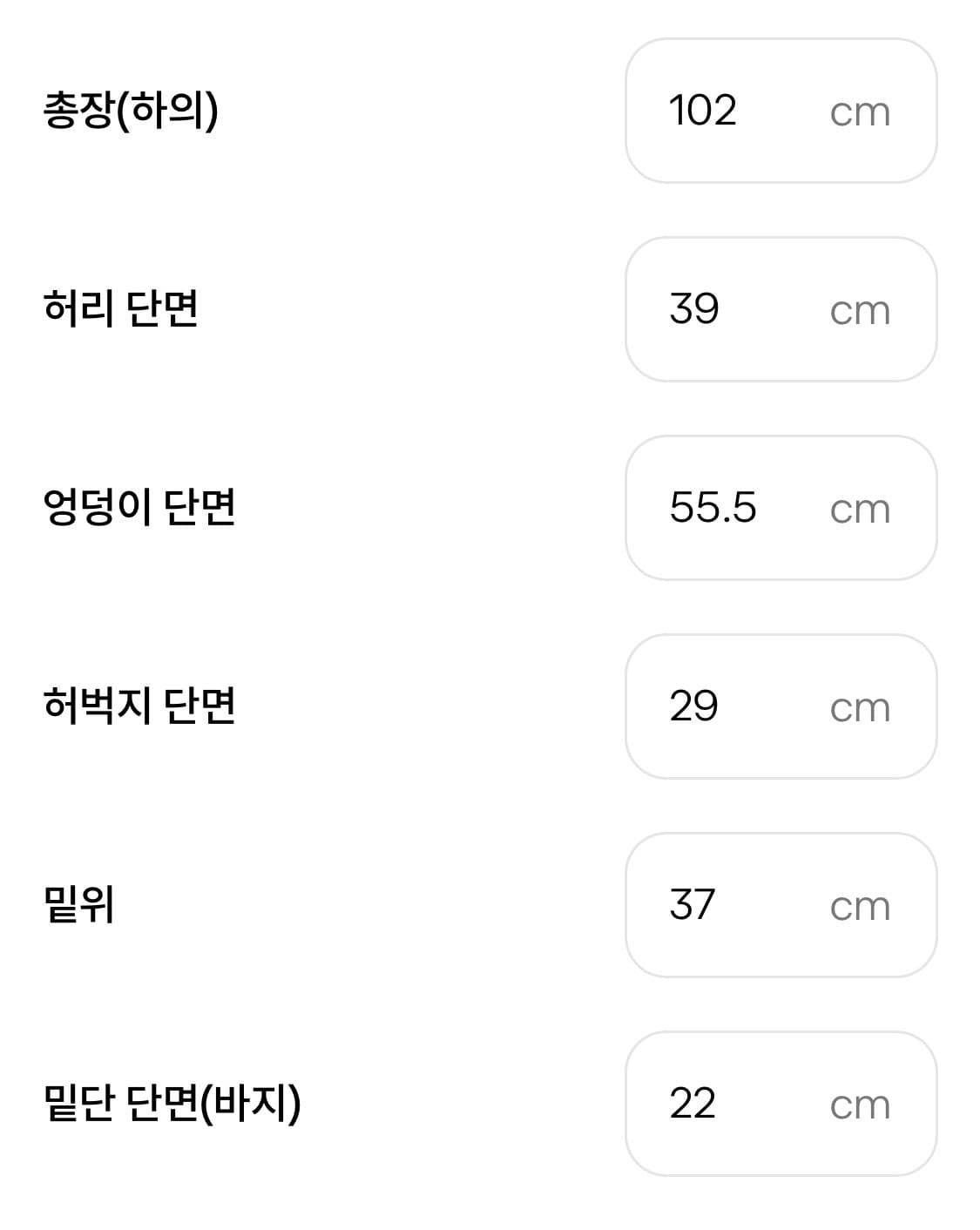Select the 밑위 measurement field
Screen dimensions: 980x1230
click(x=781, y=905)
